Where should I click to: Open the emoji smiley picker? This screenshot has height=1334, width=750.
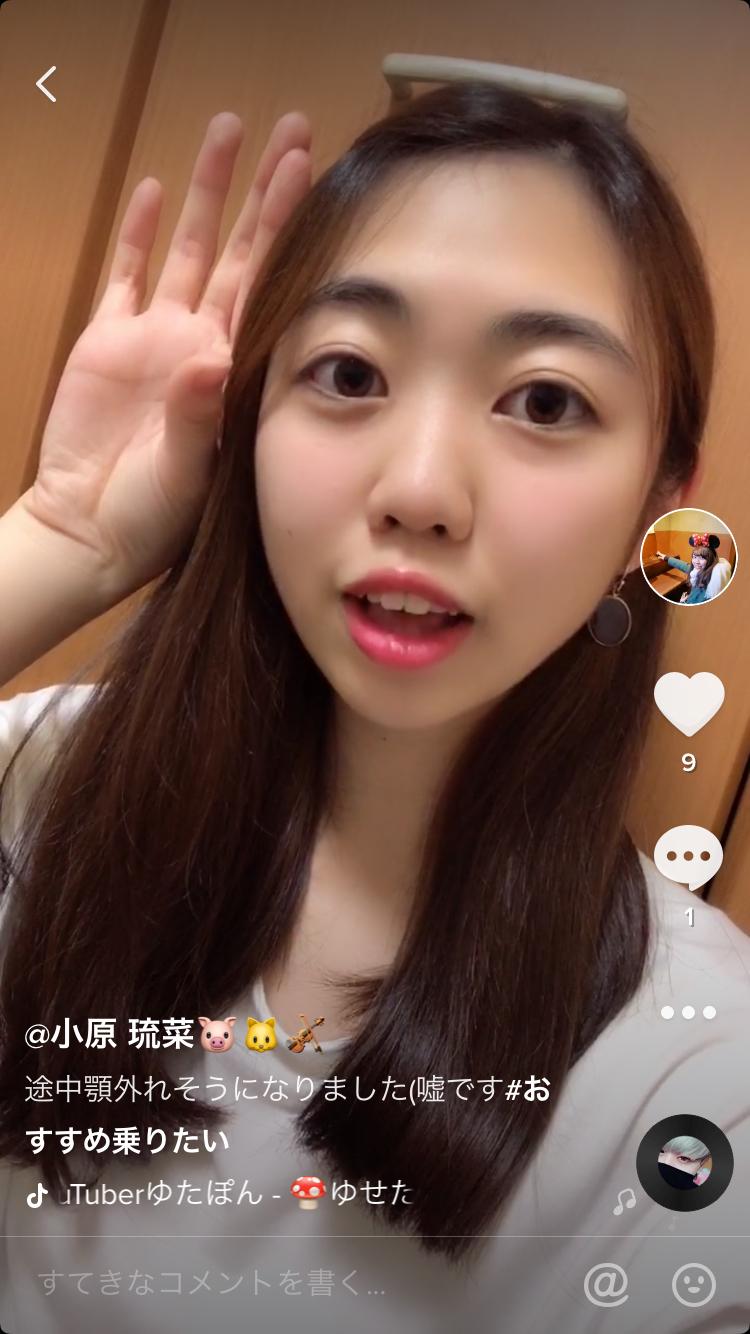click(x=693, y=1284)
